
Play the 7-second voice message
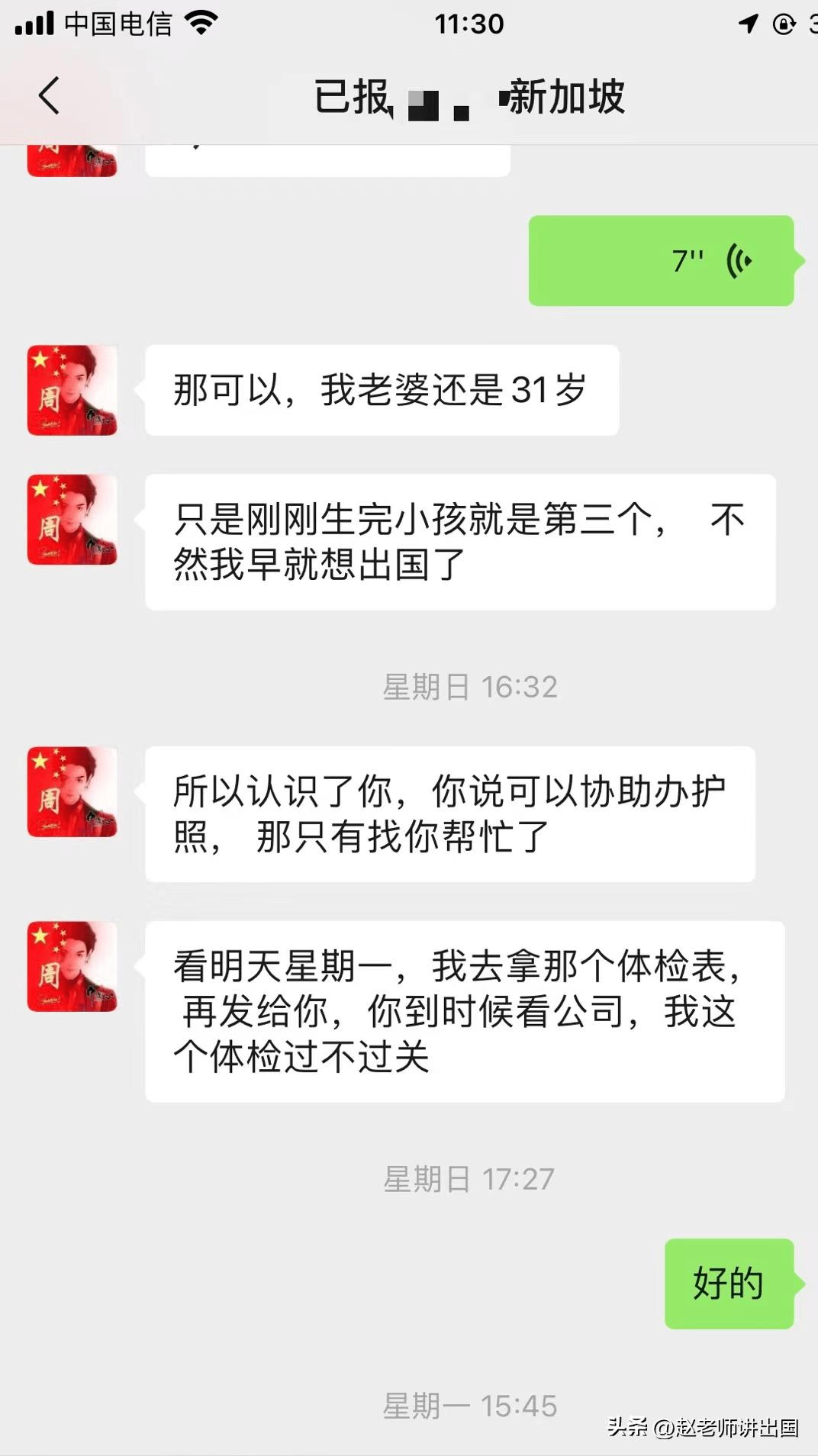pos(660,260)
